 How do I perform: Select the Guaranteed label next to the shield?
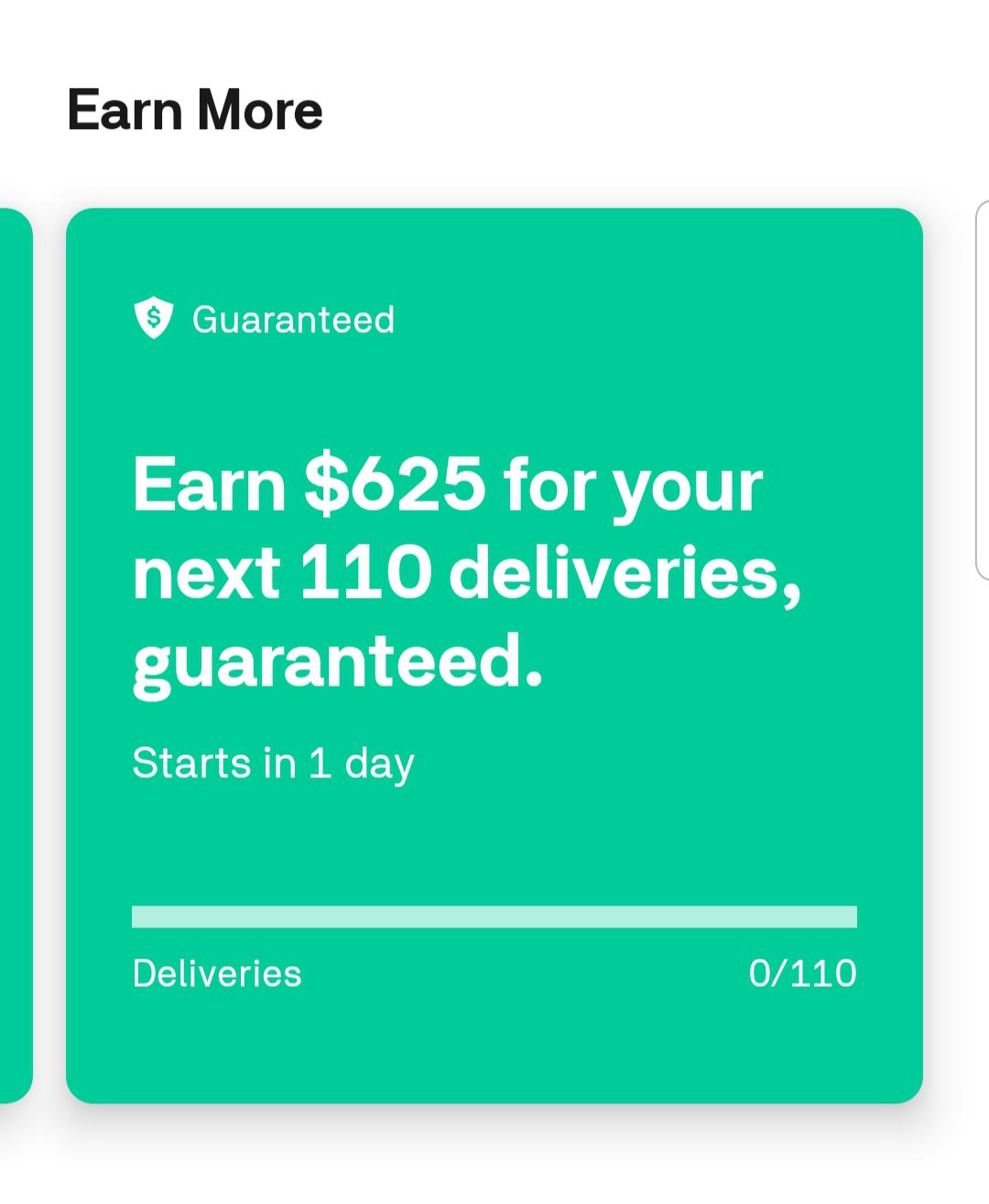point(293,319)
